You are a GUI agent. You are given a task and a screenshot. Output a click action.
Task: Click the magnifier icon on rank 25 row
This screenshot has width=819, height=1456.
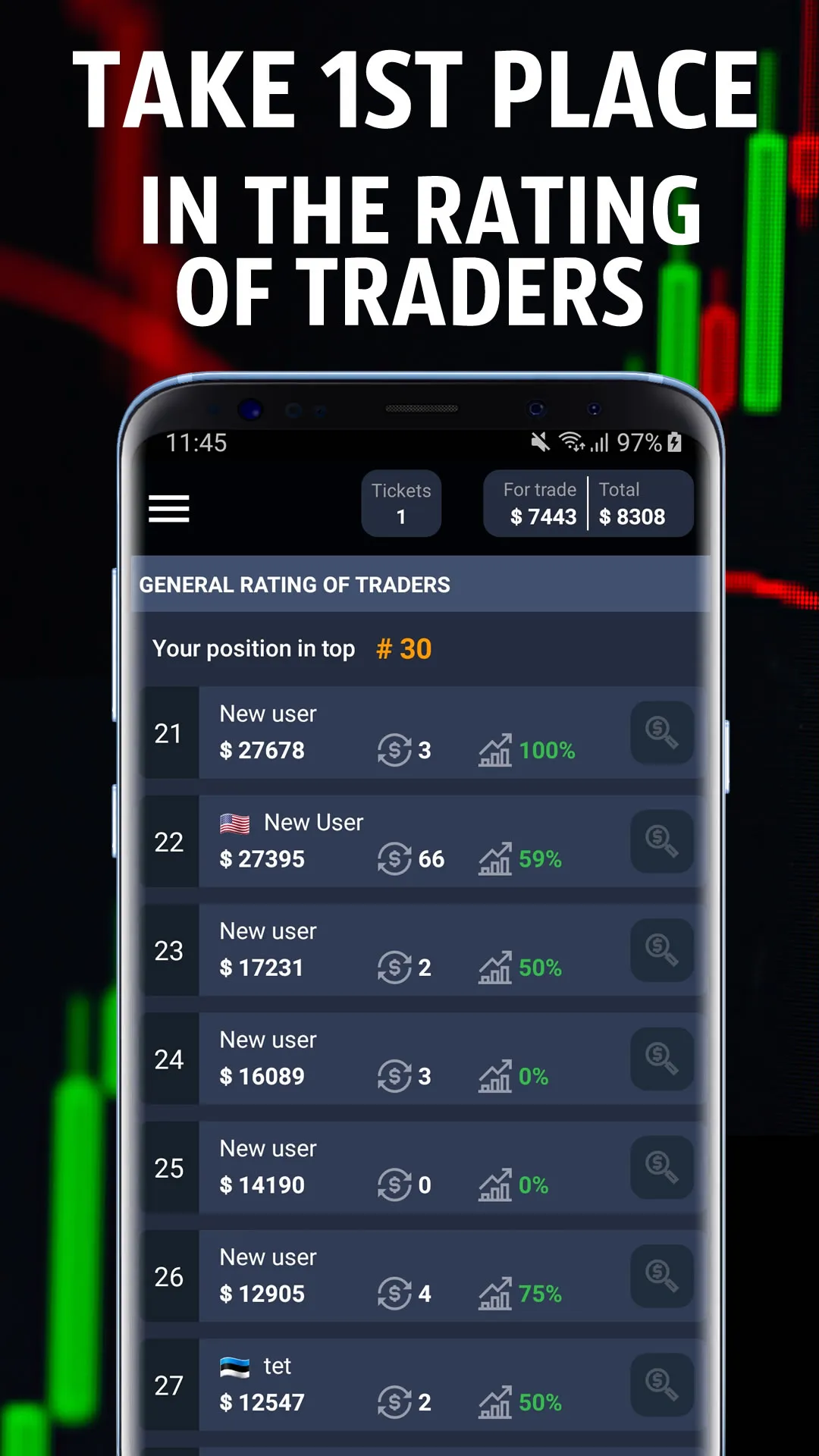coord(661,1167)
